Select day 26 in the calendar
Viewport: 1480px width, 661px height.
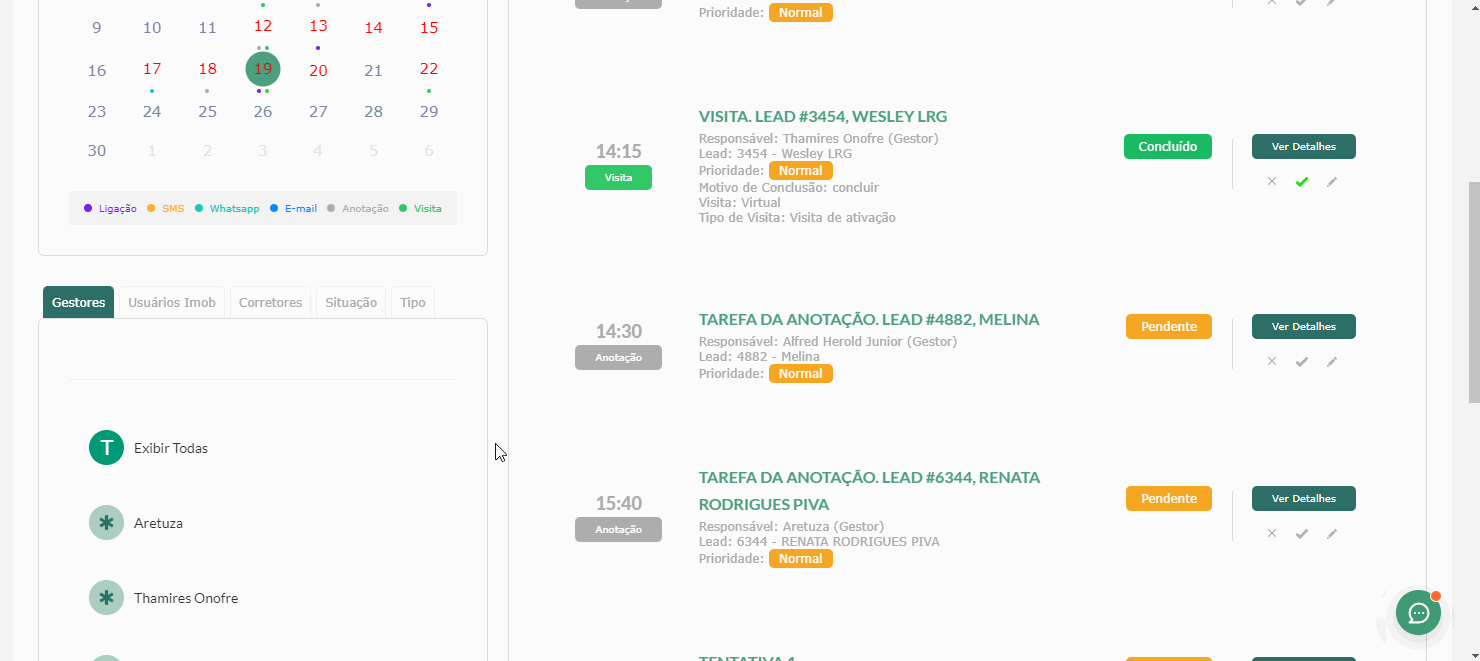[263, 111]
